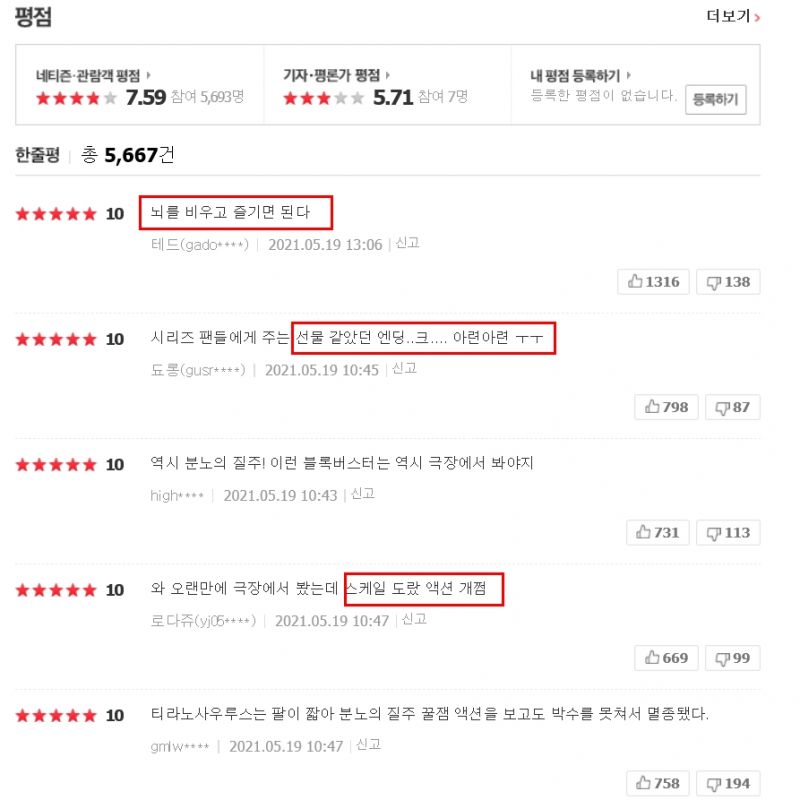Dislike the review by 로다쥬(yj05****)
The width and height of the screenshot is (800, 800).
(732, 658)
